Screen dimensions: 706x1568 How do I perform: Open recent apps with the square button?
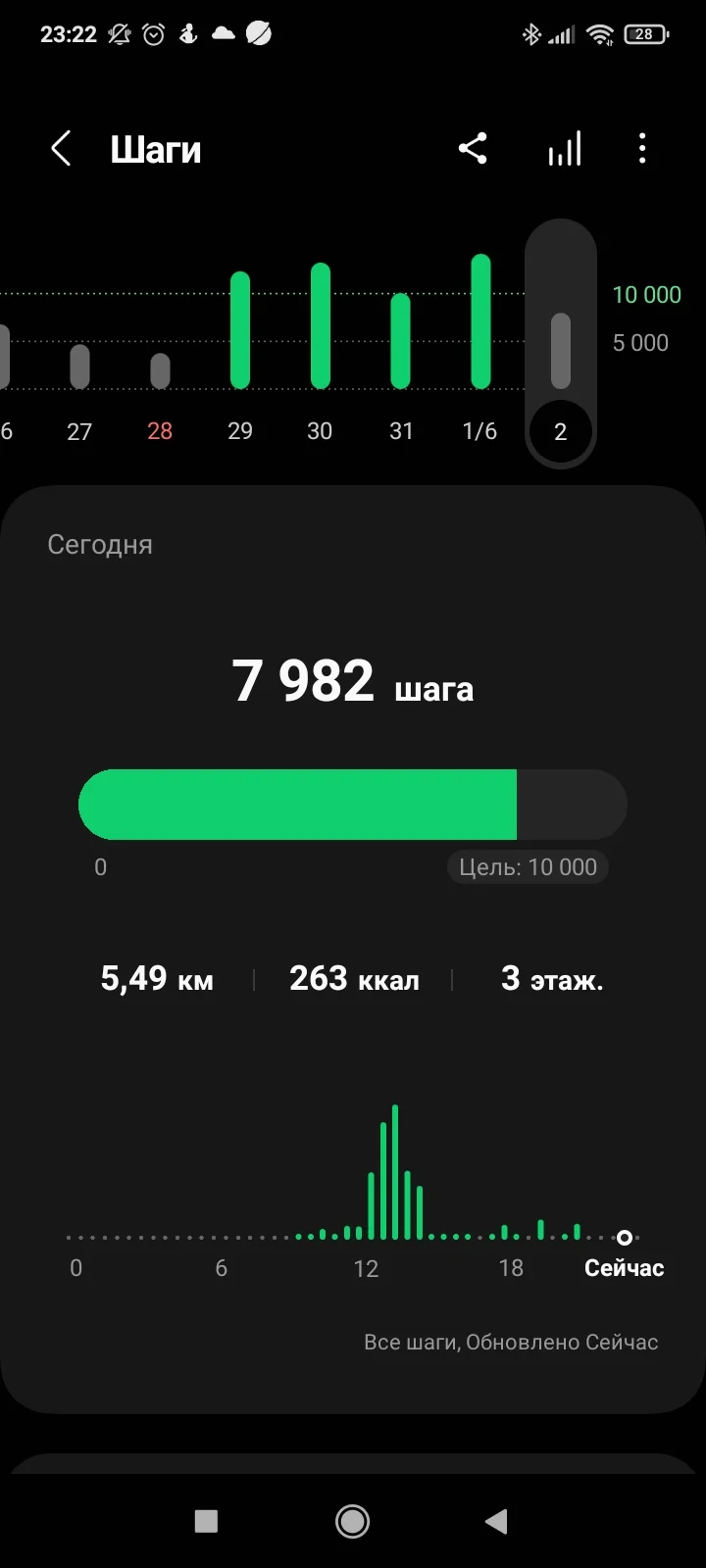[x=206, y=1521]
